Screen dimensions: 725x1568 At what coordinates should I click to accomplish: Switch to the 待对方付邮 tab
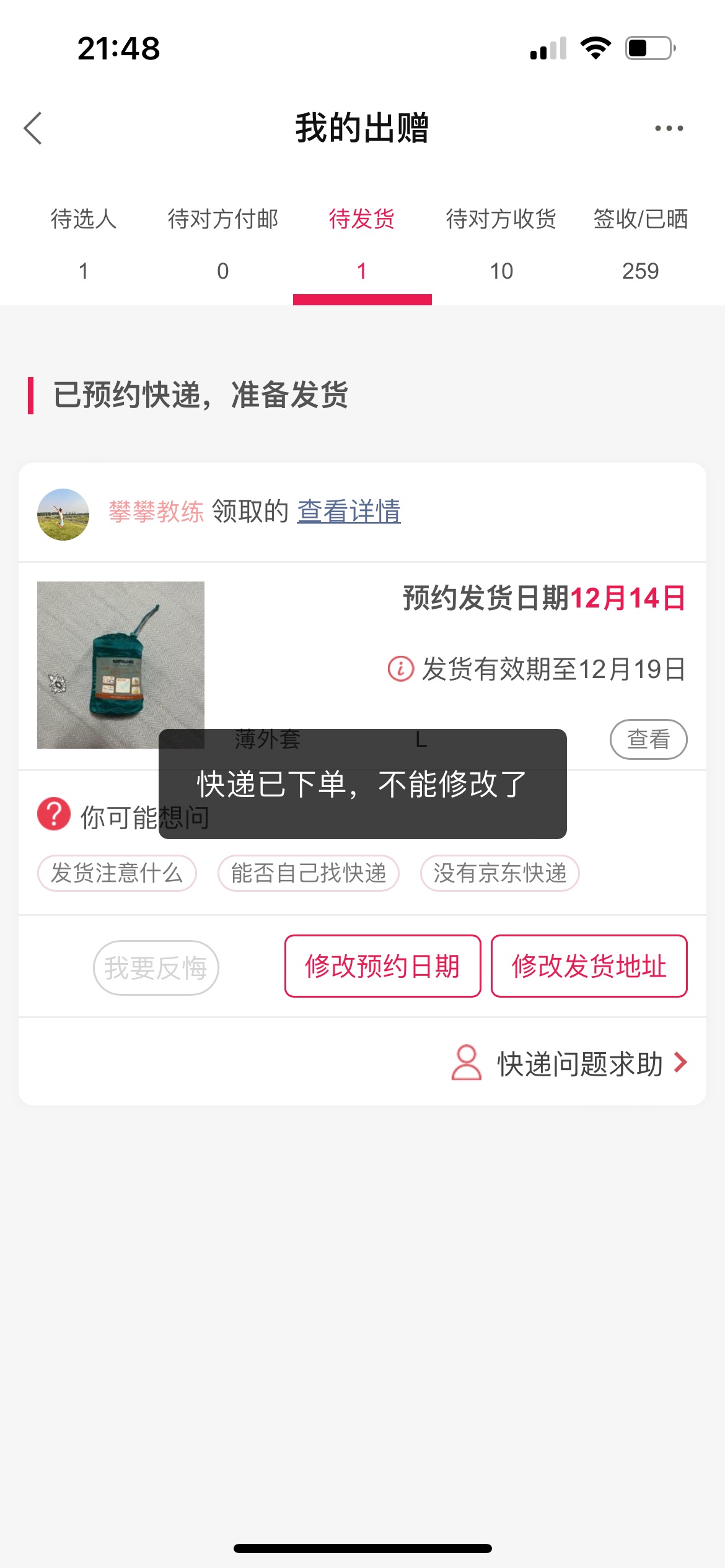click(223, 244)
